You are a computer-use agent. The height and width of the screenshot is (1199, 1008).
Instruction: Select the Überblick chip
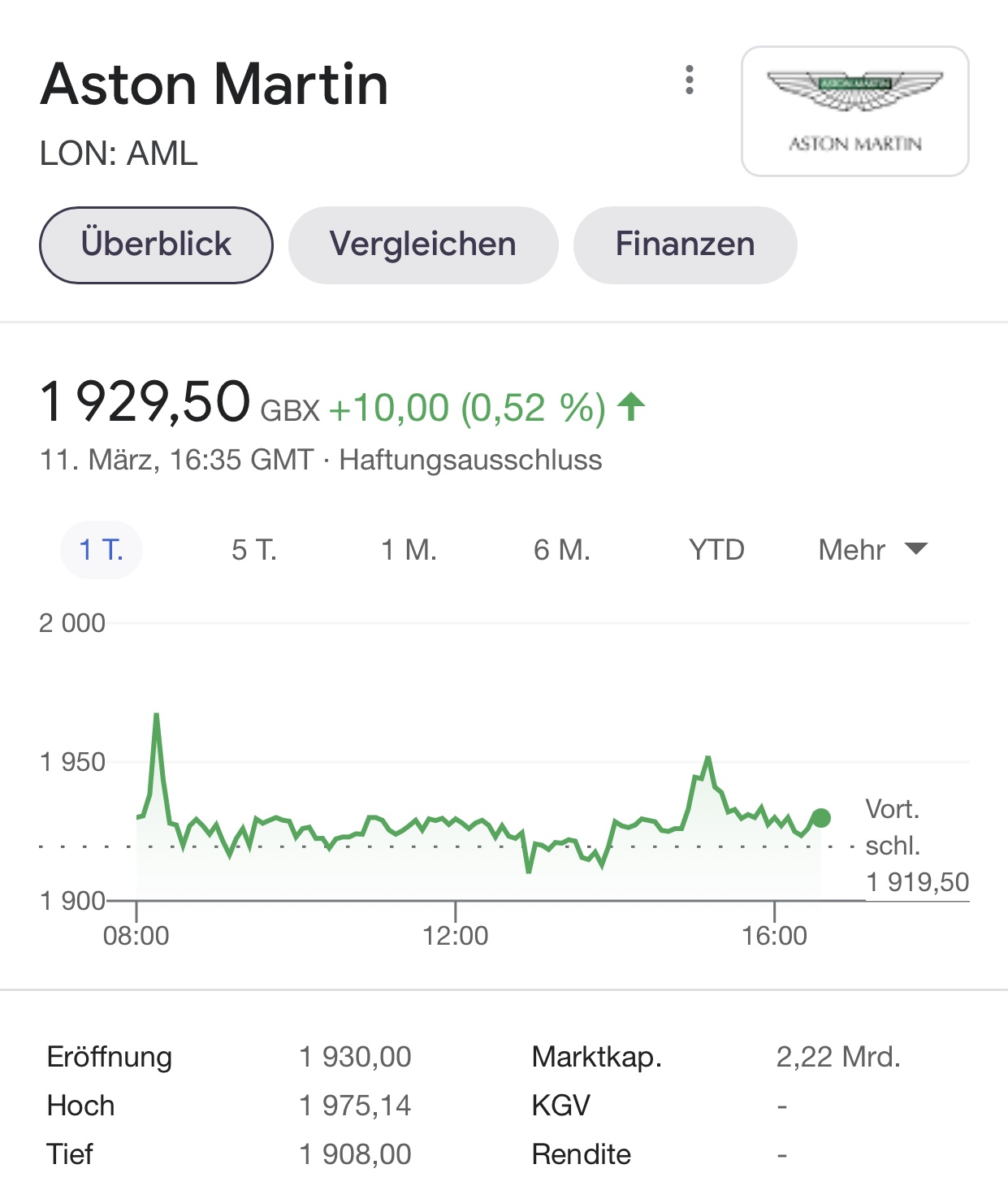point(156,245)
